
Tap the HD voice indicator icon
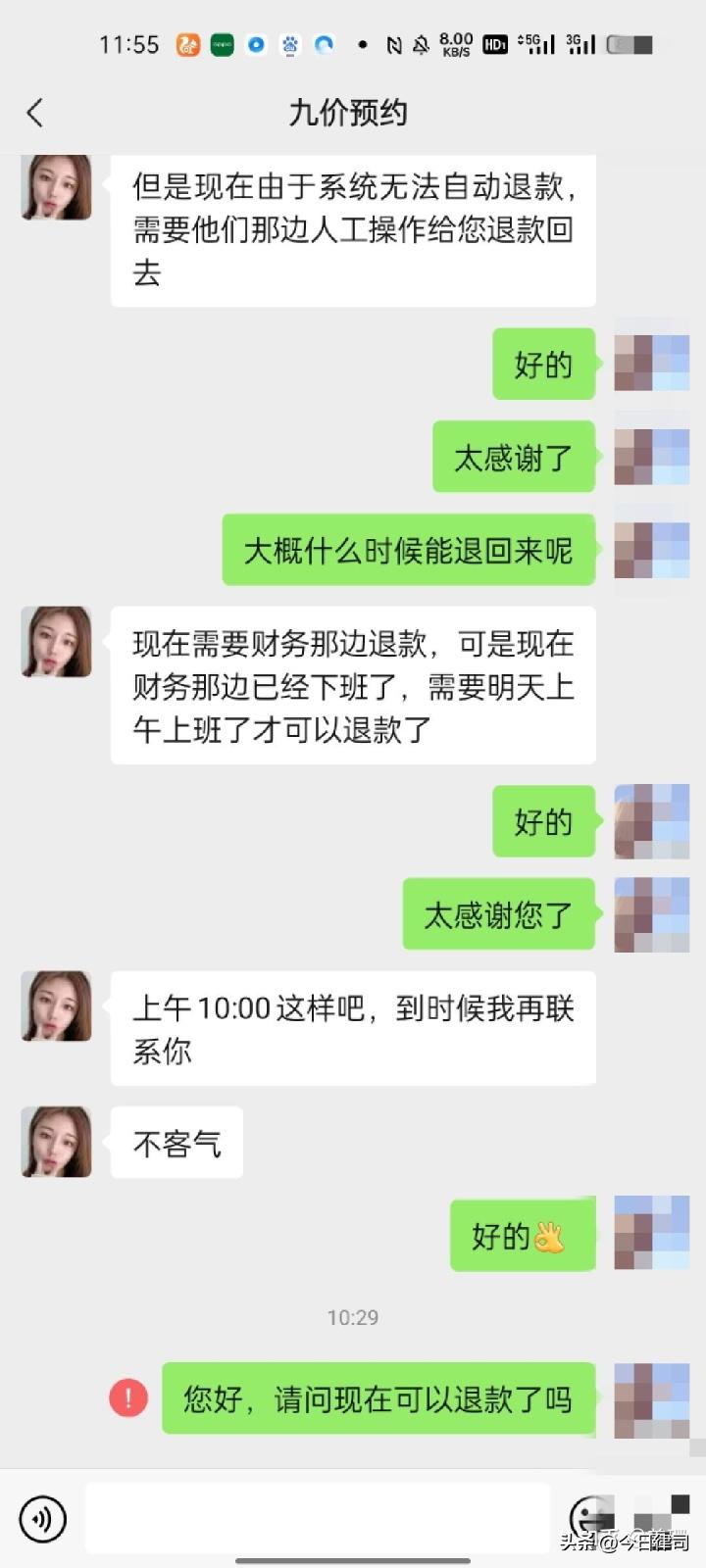click(x=494, y=44)
